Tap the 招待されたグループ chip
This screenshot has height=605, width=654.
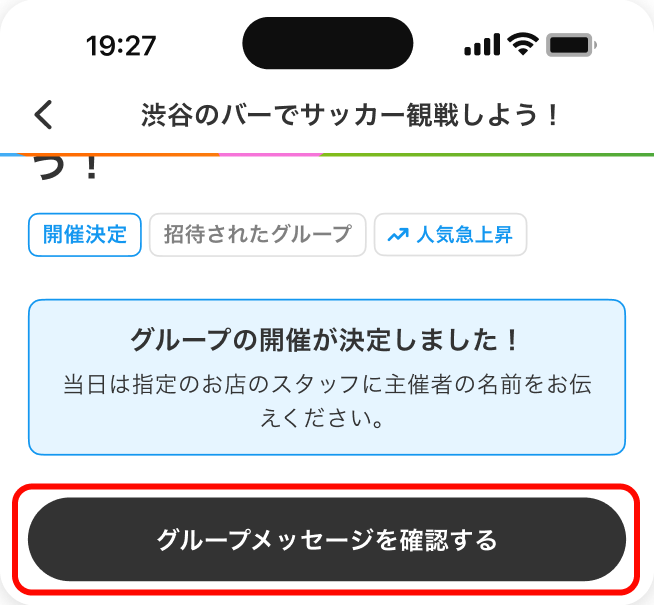click(257, 235)
